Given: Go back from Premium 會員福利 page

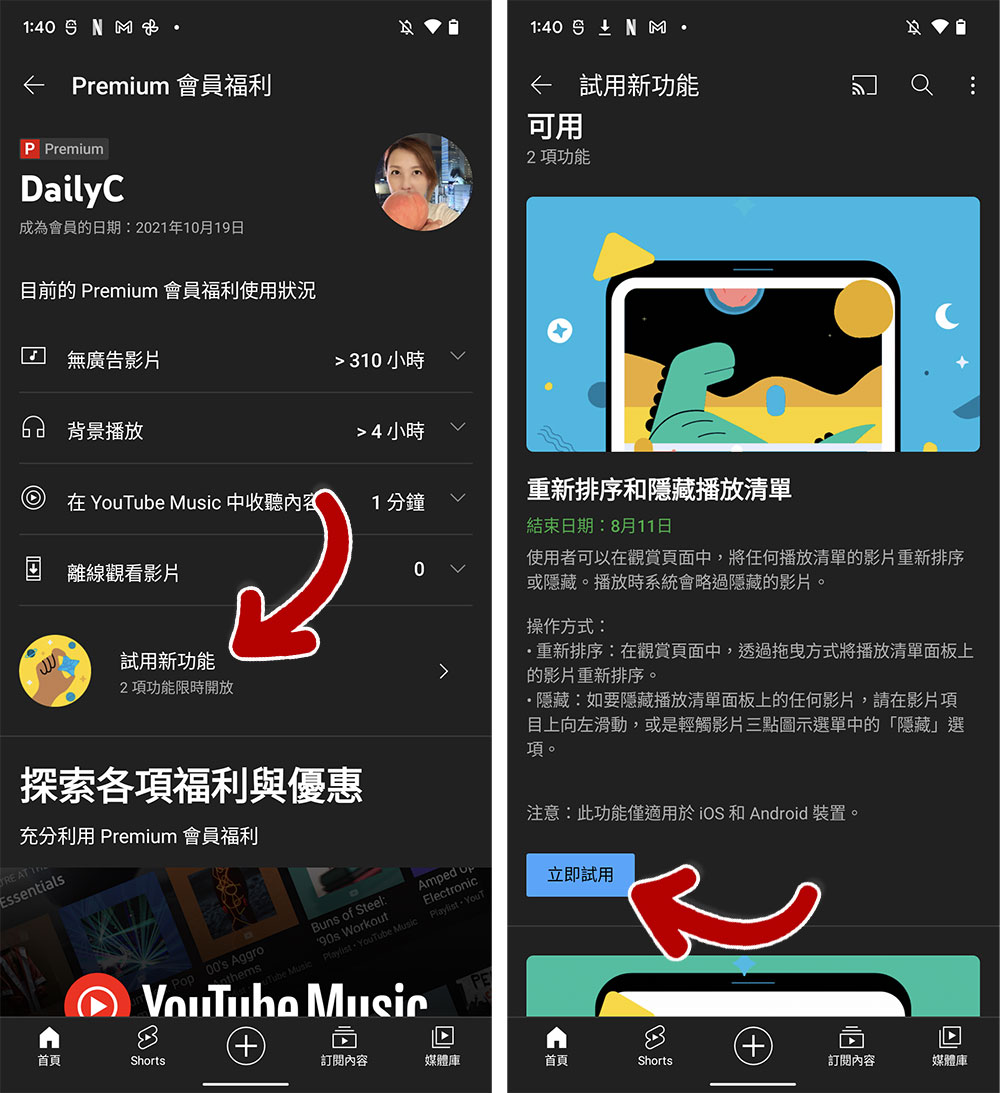Looking at the screenshot, I should tap(34, 86).
